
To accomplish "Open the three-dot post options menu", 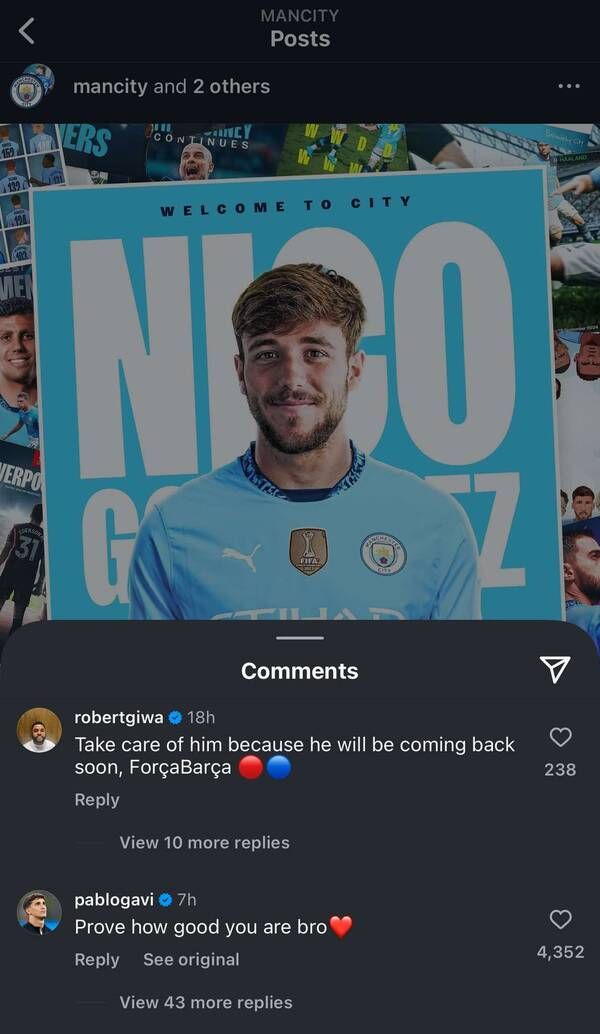I will (568, 87).
